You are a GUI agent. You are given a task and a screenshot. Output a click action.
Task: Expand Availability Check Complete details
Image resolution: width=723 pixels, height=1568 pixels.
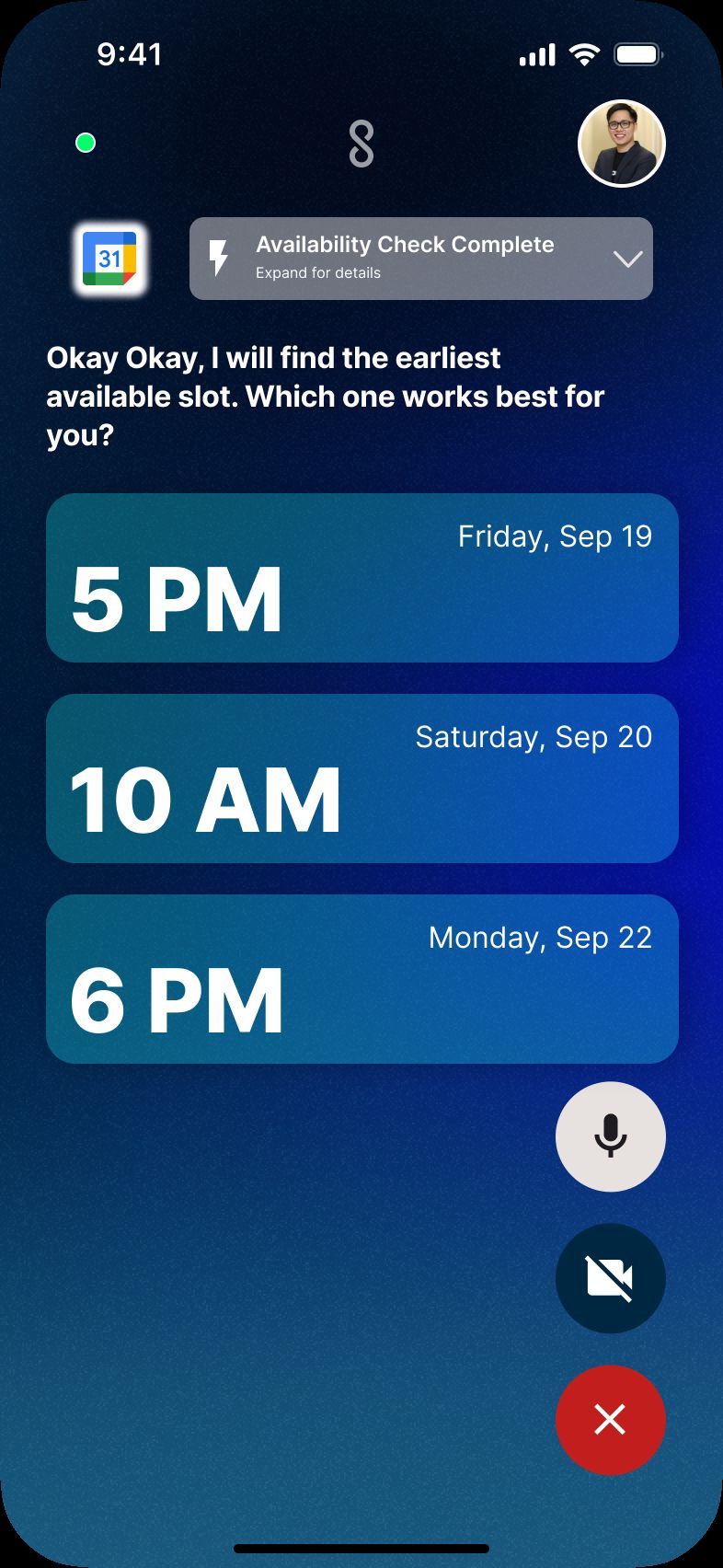tap(627, 259)
